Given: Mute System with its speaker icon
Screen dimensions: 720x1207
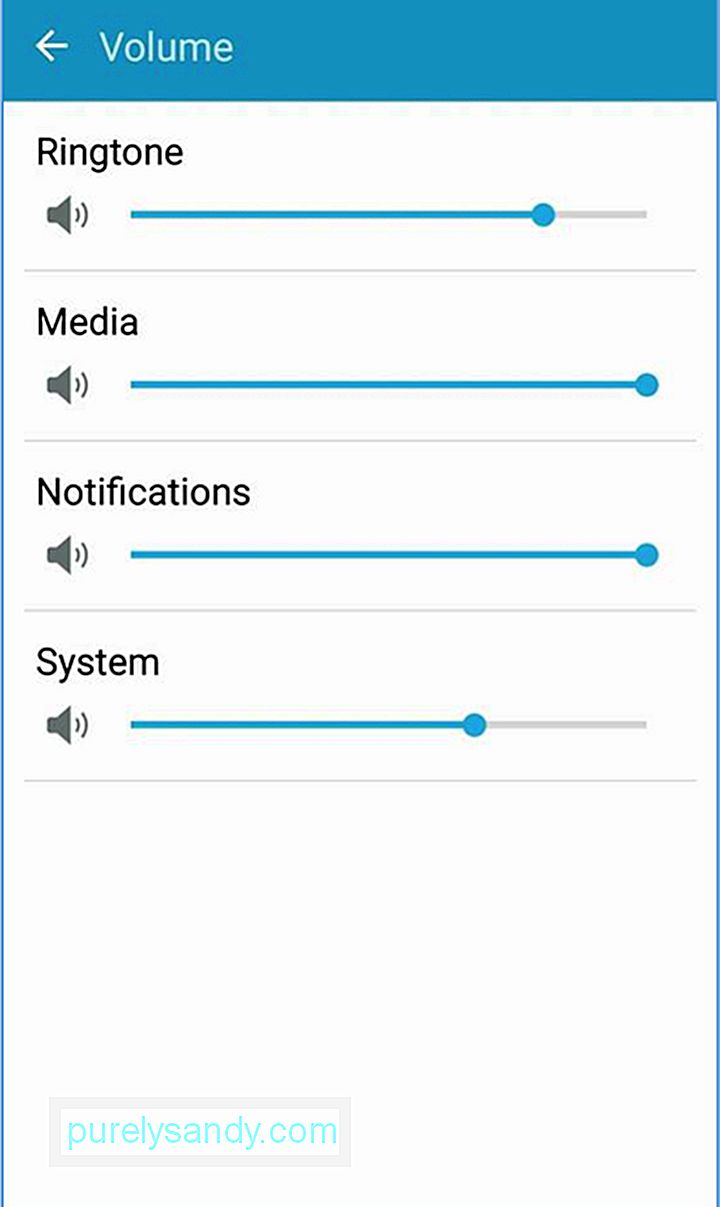Looking at the screenshot, I should pos(67,724).
